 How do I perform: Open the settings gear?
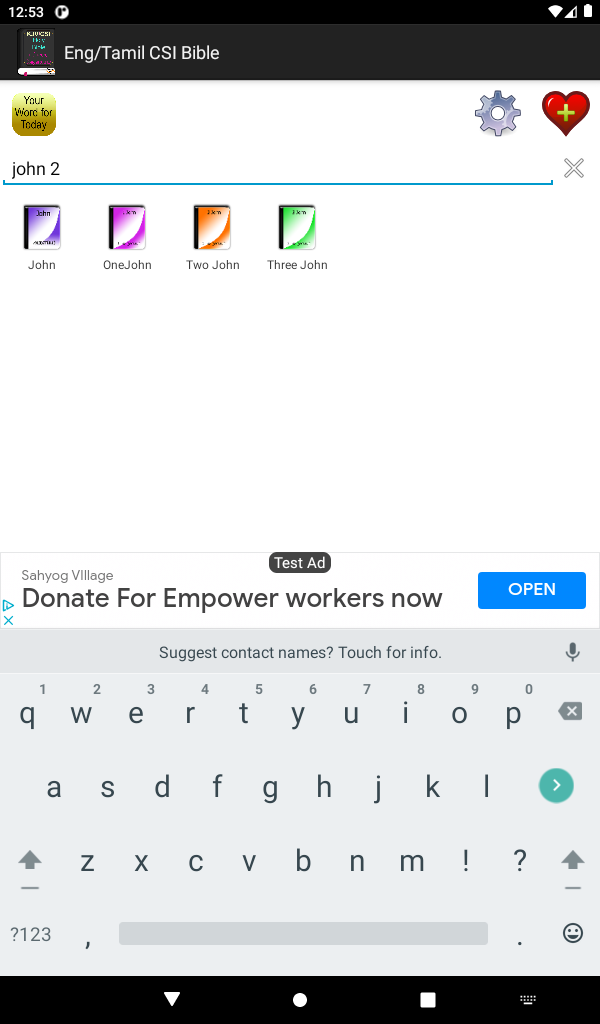tap(498, 114)
